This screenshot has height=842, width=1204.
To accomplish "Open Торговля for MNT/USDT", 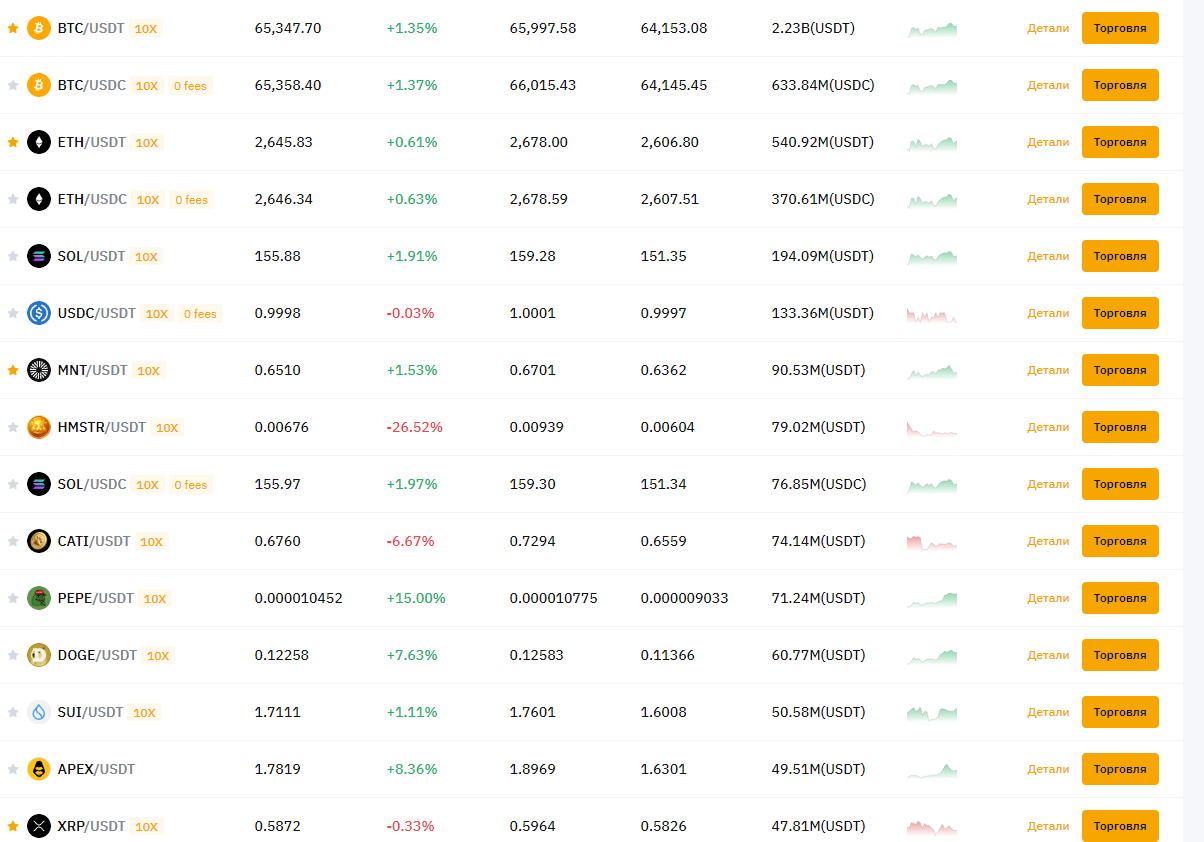I will [x=1119, y=370].
